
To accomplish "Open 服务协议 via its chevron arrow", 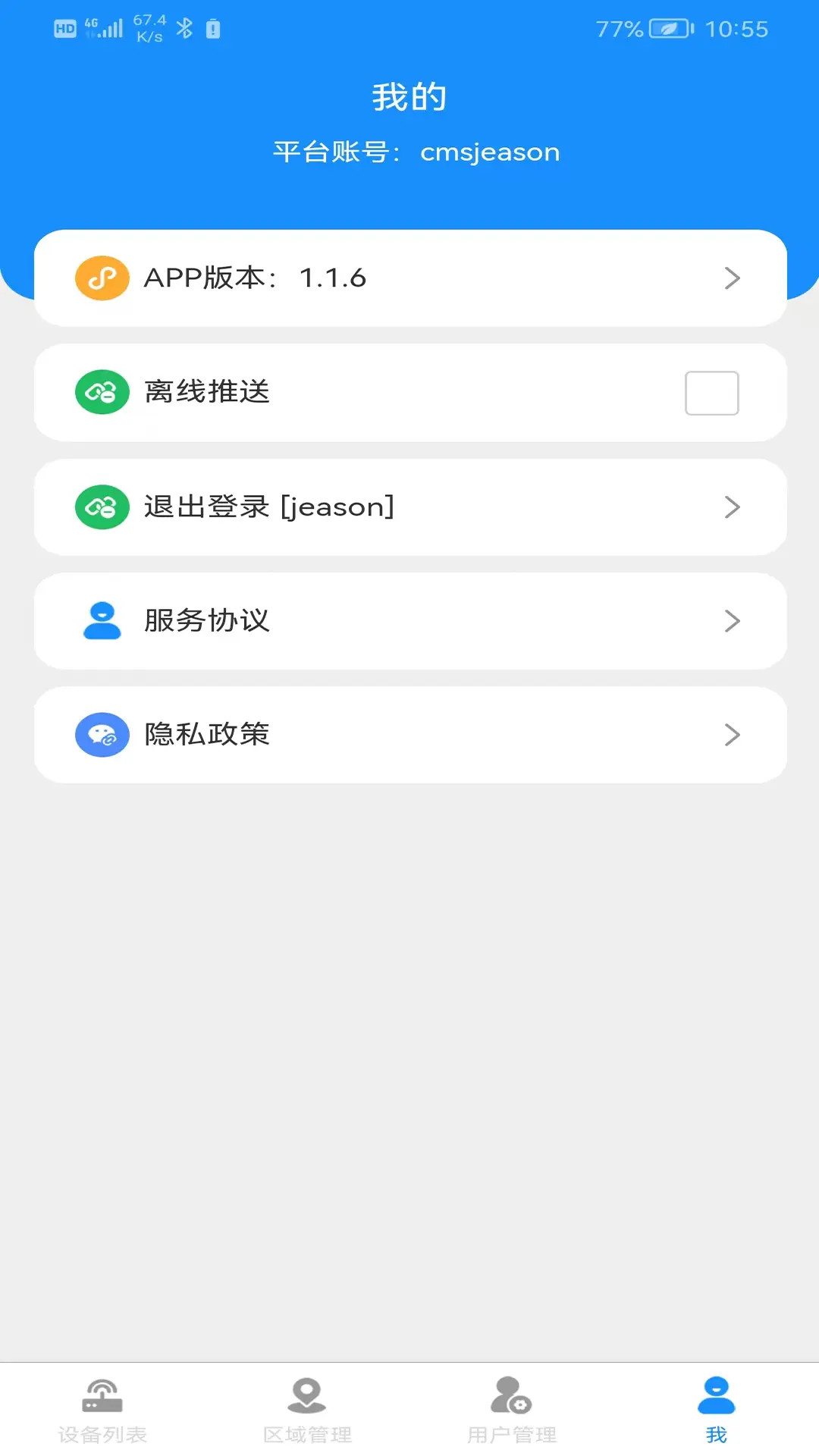I will point(732,620).
